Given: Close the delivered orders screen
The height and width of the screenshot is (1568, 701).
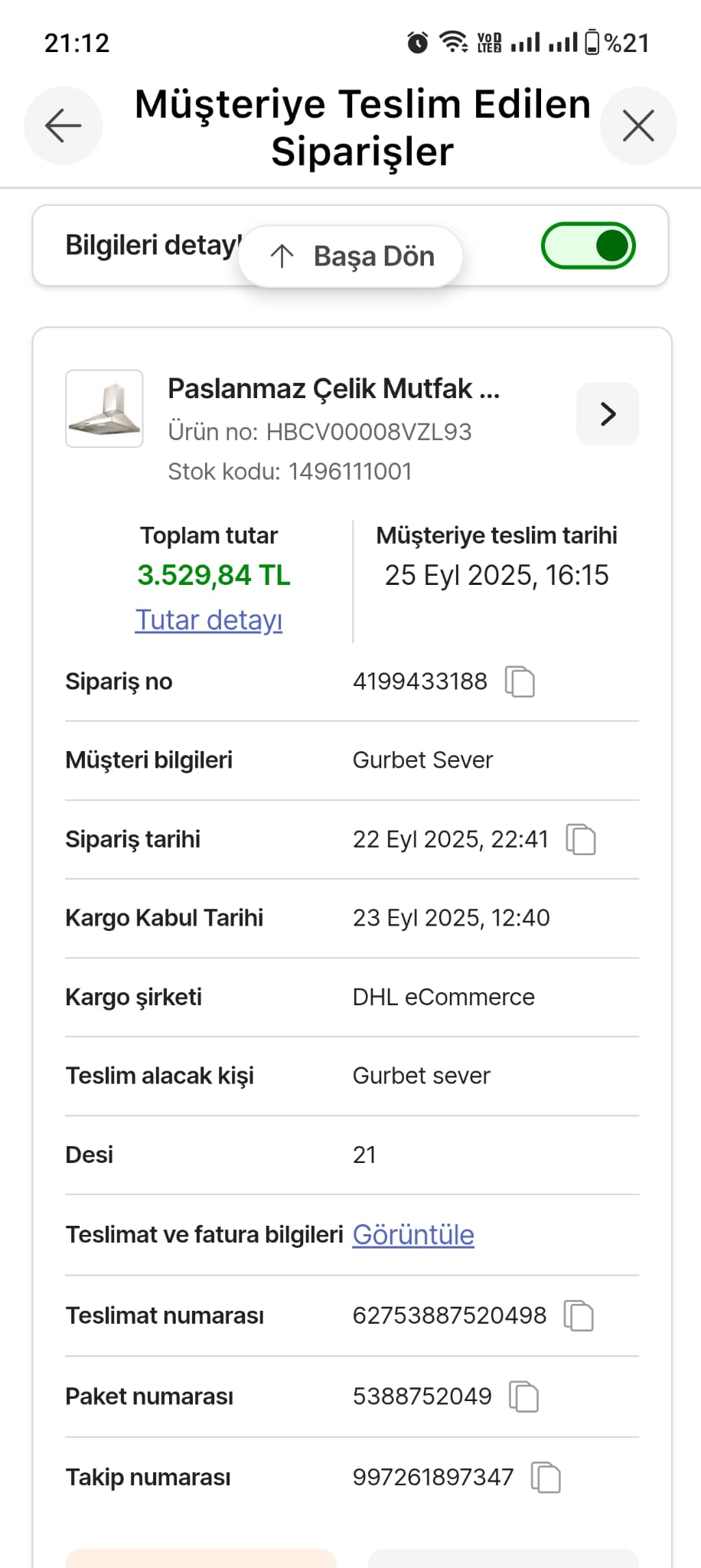Looking at the screenshot, I should [x=638, y=126].
